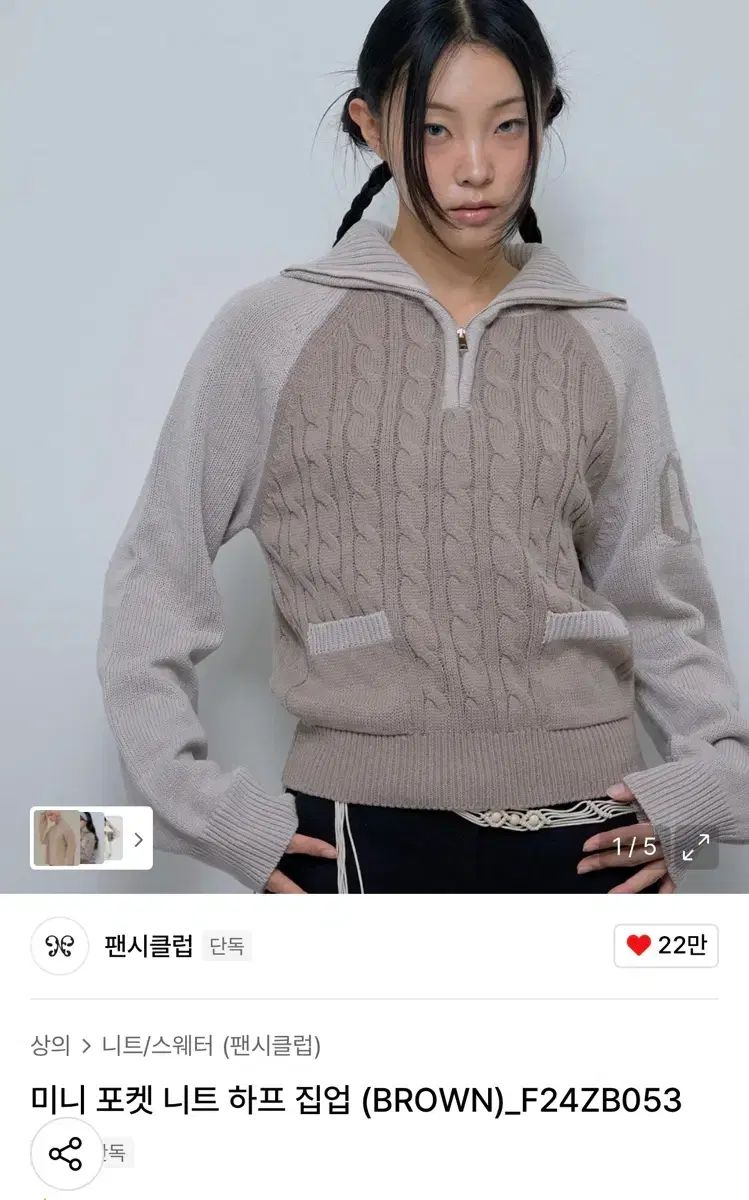The height and width of the screenshot is (1200, 749).
Task: Like this product with the heart button
Action: point(665,946)
